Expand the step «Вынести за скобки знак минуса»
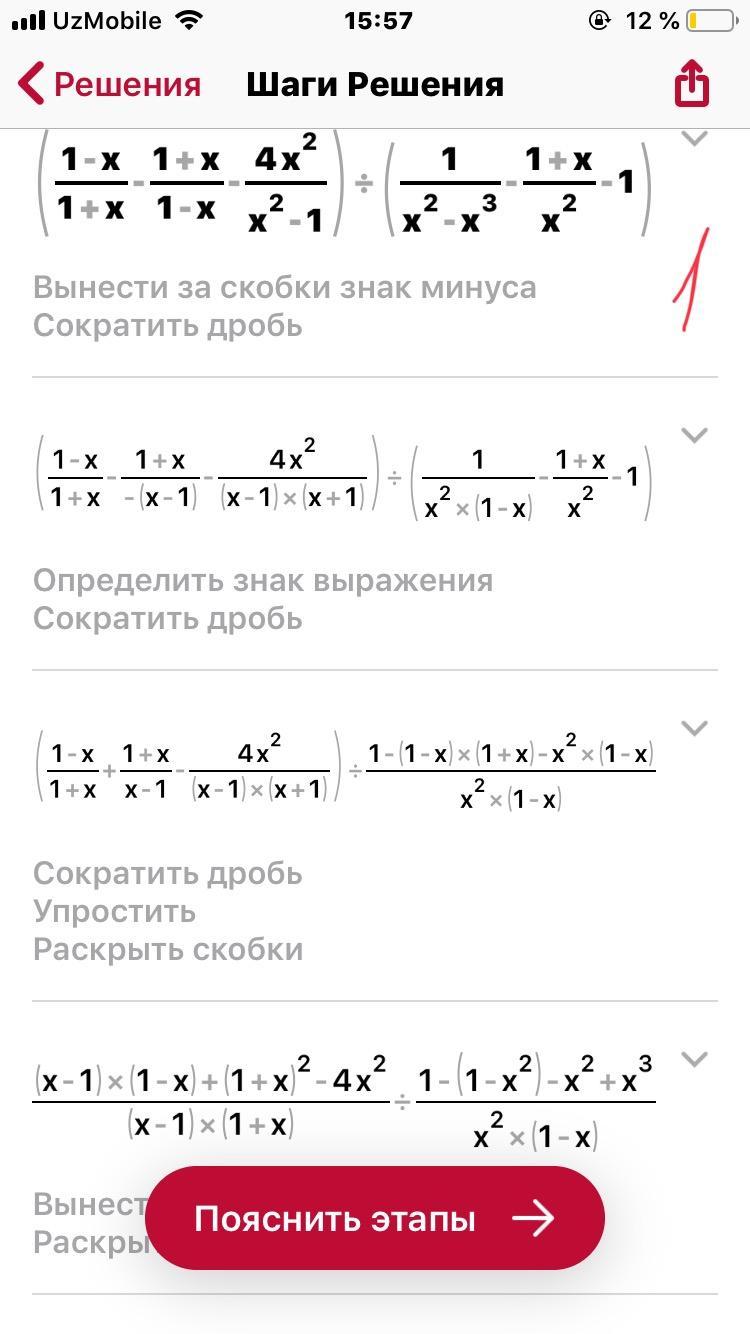Screen dimensions: 750x1334 tap(694, 138)
